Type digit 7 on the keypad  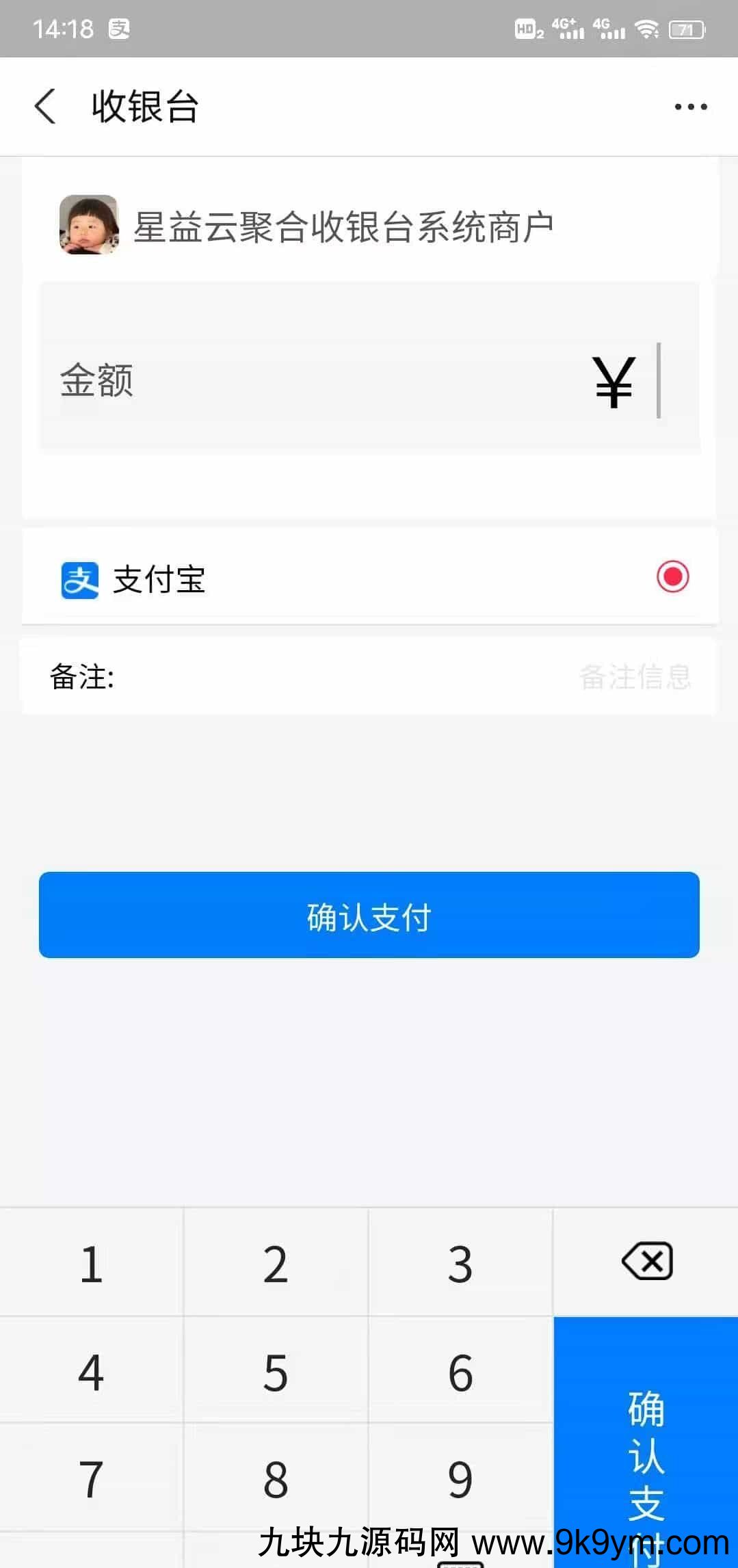(x=92, y=1479)
